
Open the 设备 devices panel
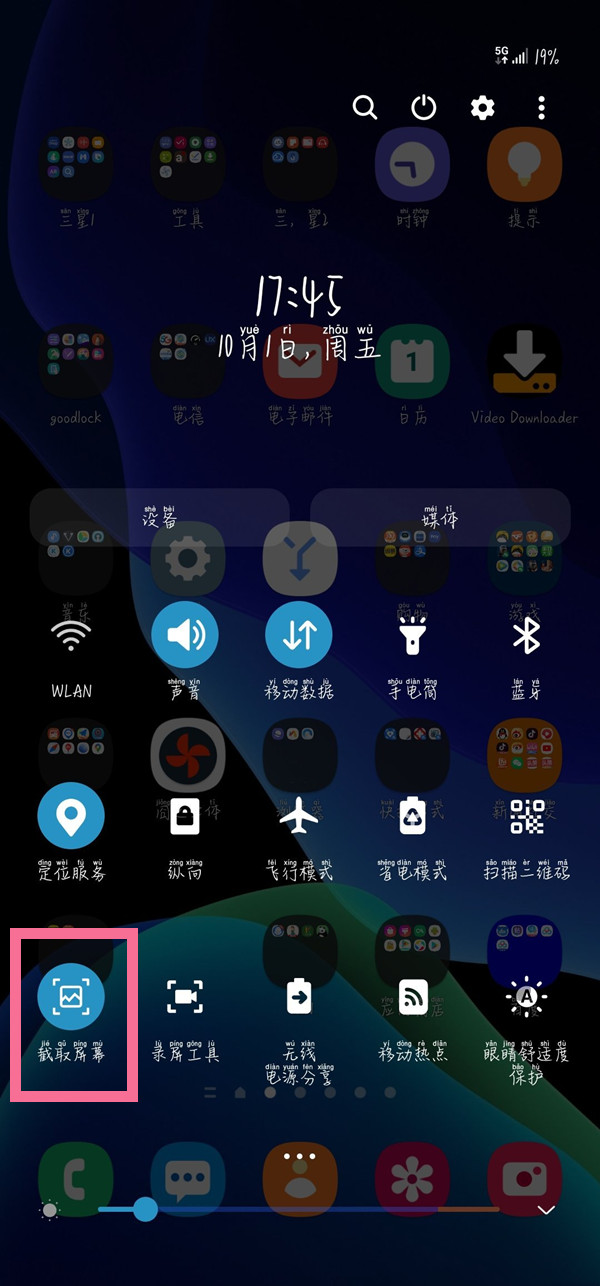(x=160, y=517)
